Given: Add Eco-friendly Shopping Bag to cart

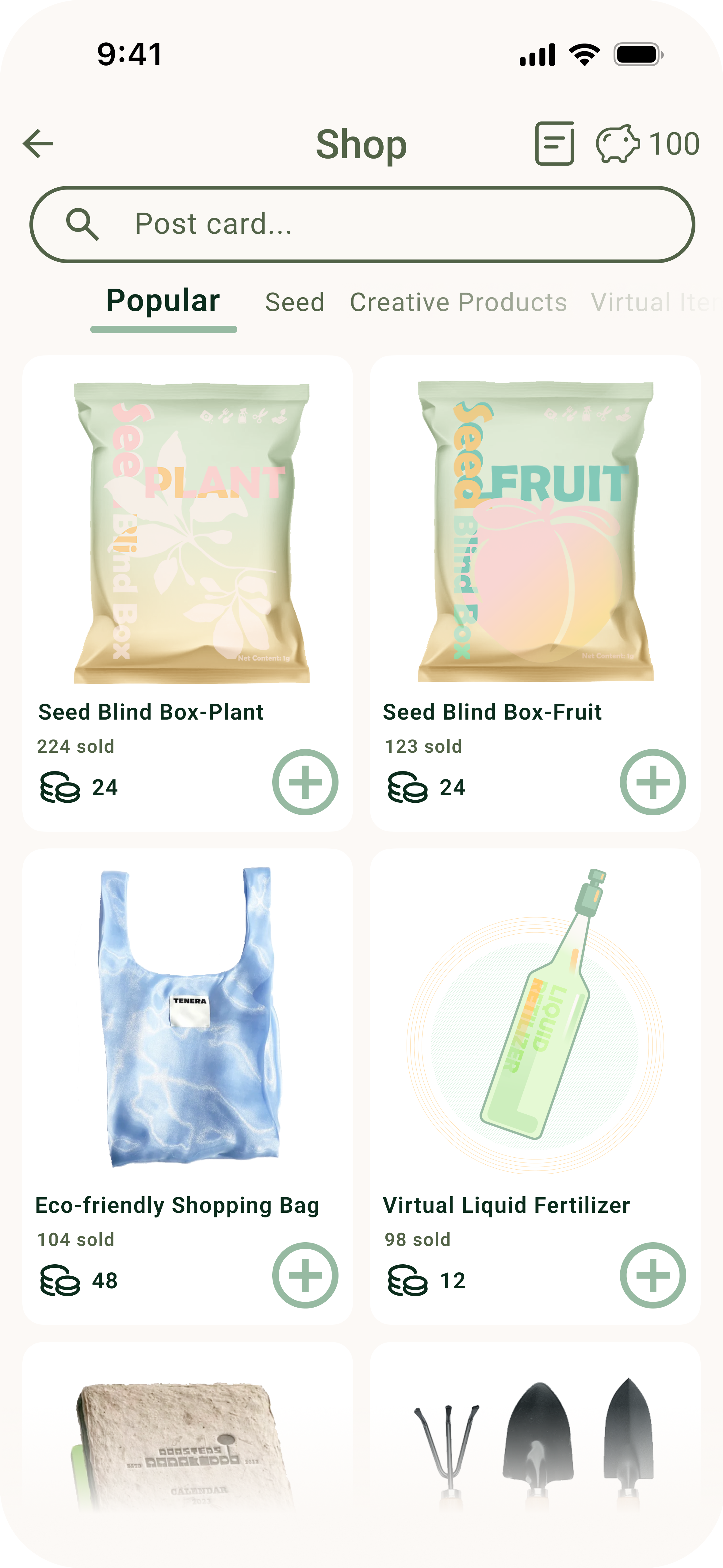Looking at the screenshot, I should click(305, 1275).
